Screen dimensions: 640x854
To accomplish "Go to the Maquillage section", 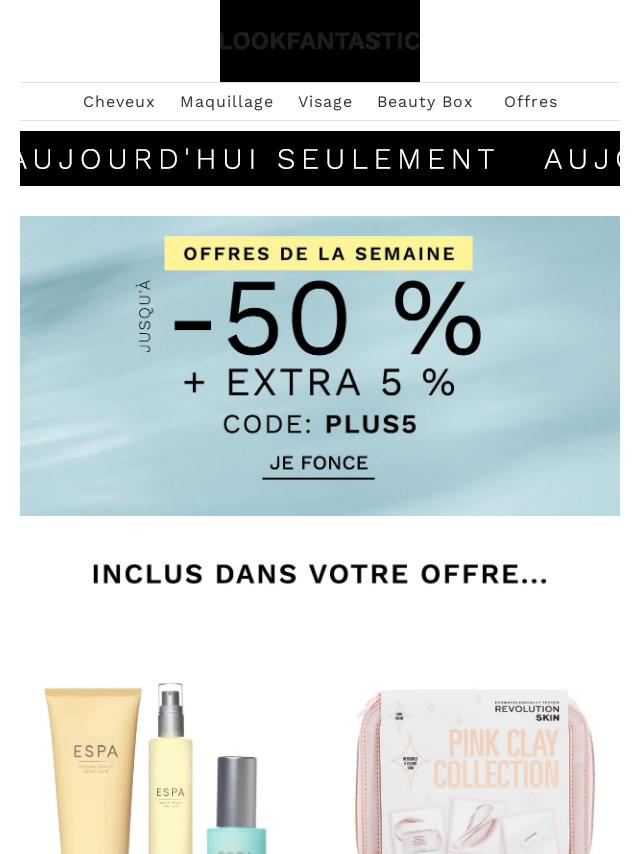I will click(227, 102).
